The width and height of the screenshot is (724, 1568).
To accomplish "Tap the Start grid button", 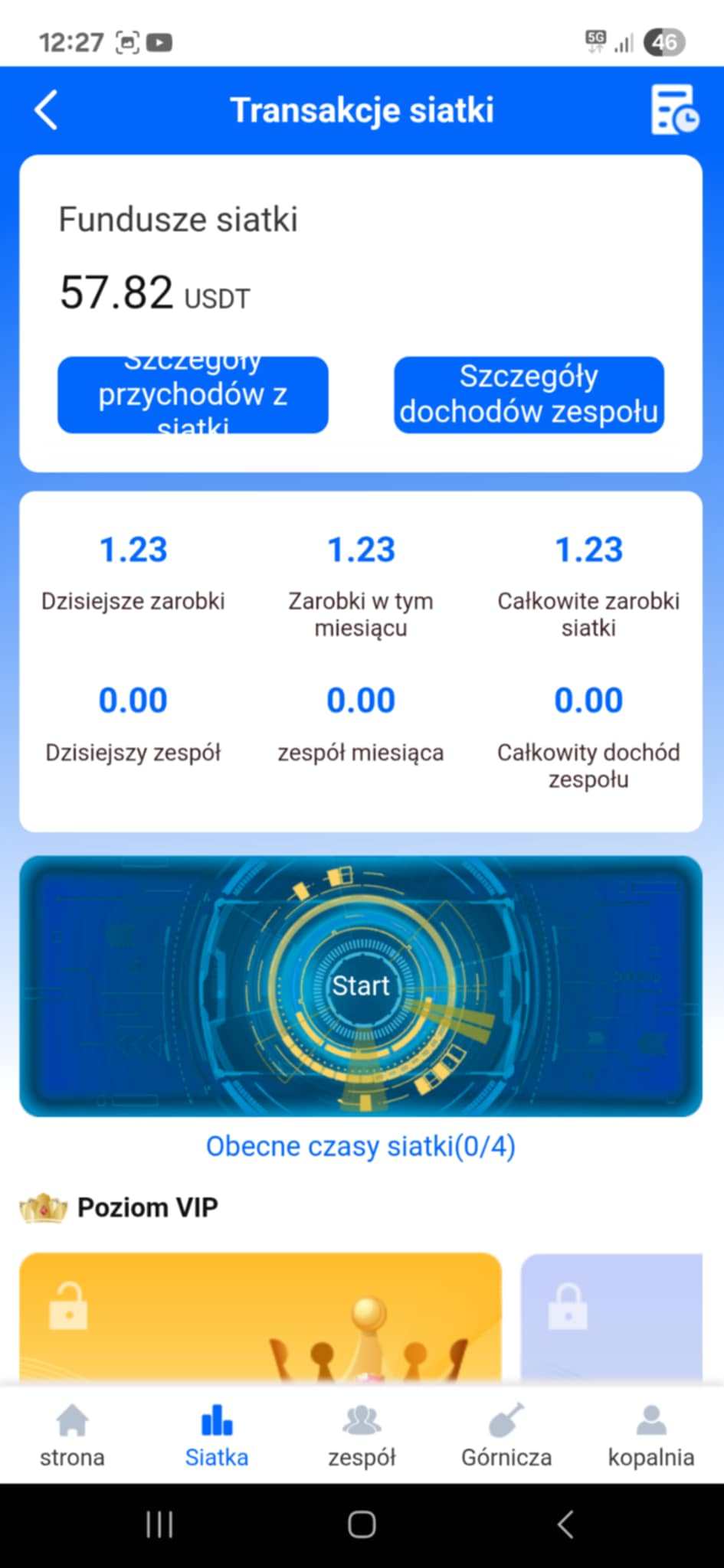I will coord(361,985).
